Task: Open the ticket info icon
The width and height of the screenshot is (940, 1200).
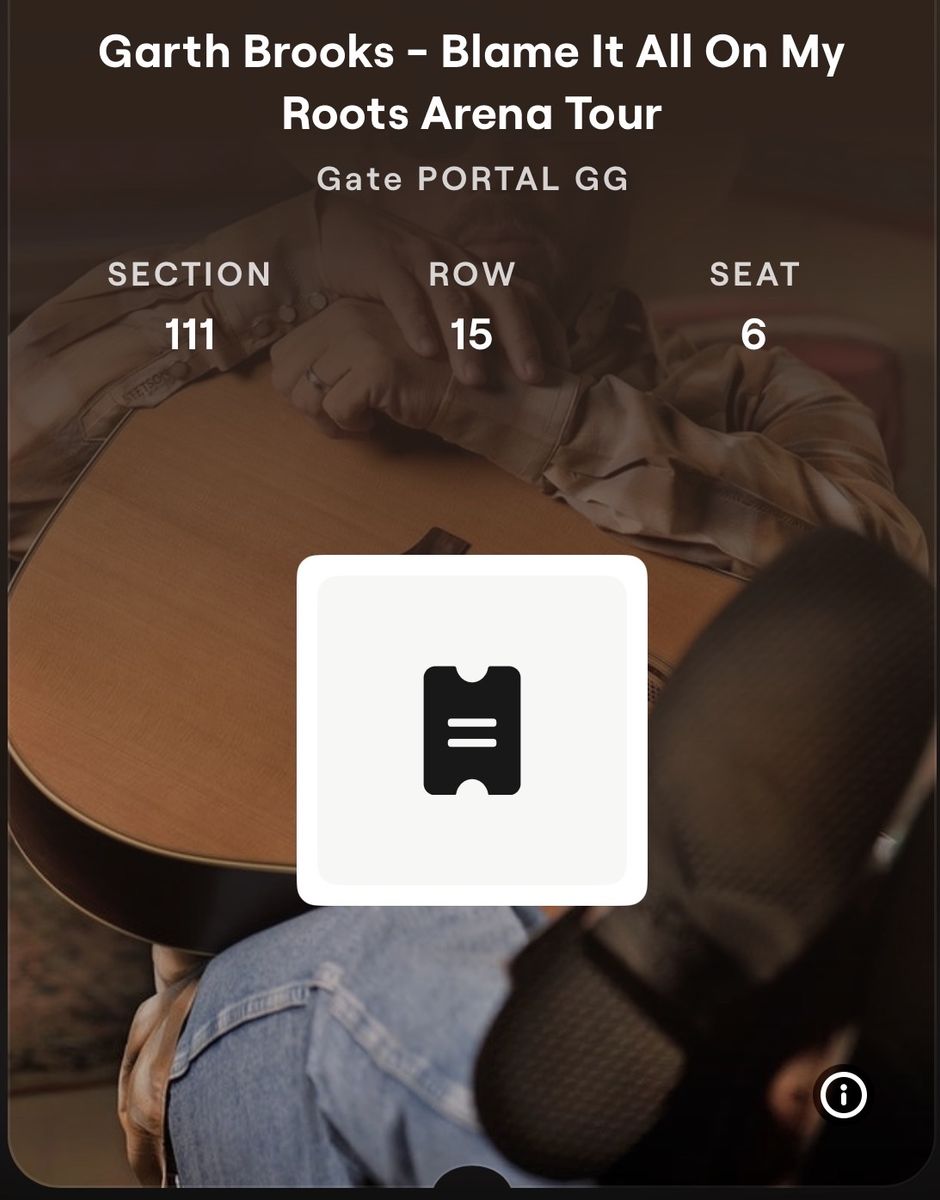Action: tap(843, 1095)
